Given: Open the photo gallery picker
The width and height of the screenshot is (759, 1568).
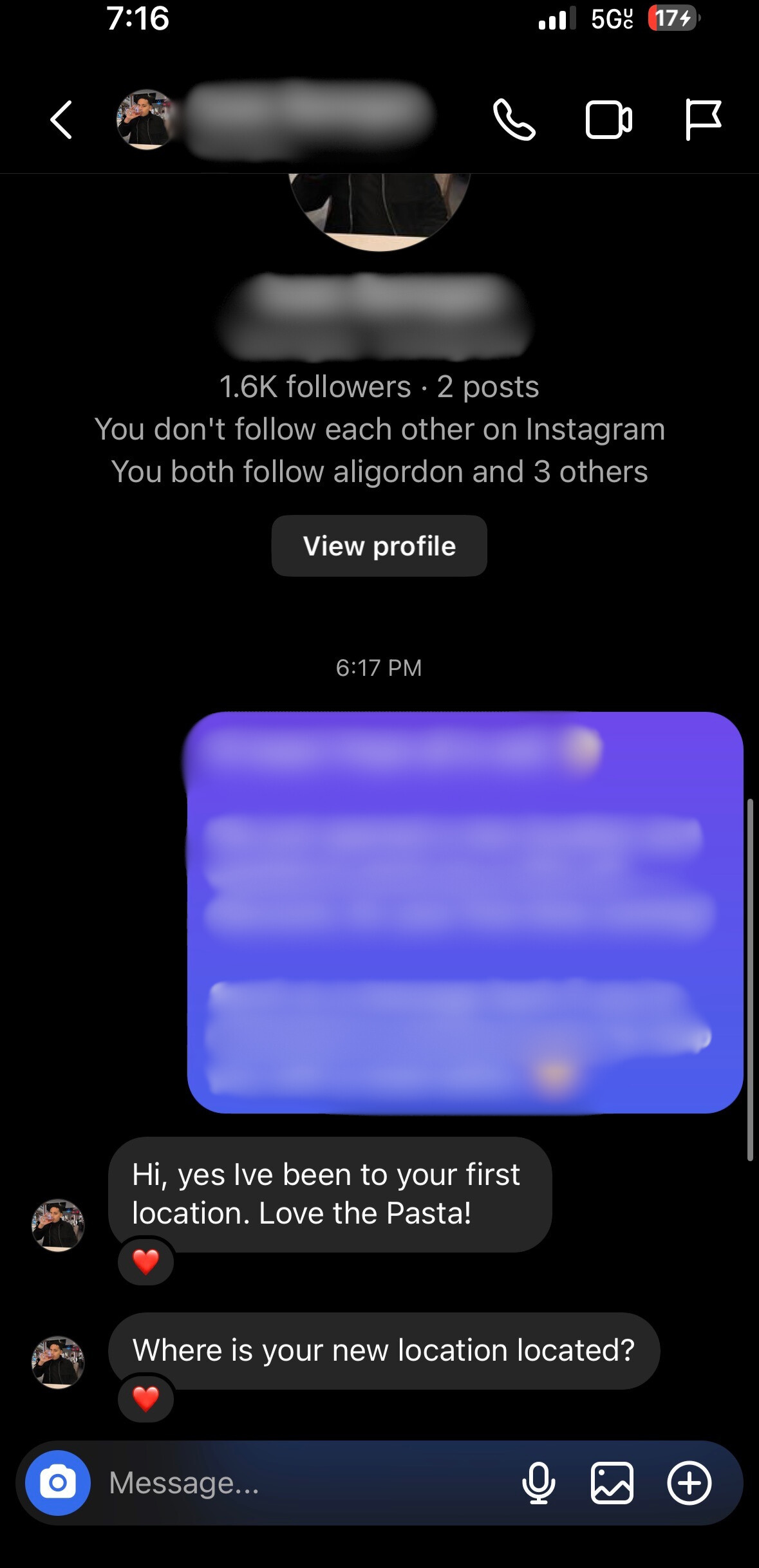Looking at the screenshot, I should 612,1483.
